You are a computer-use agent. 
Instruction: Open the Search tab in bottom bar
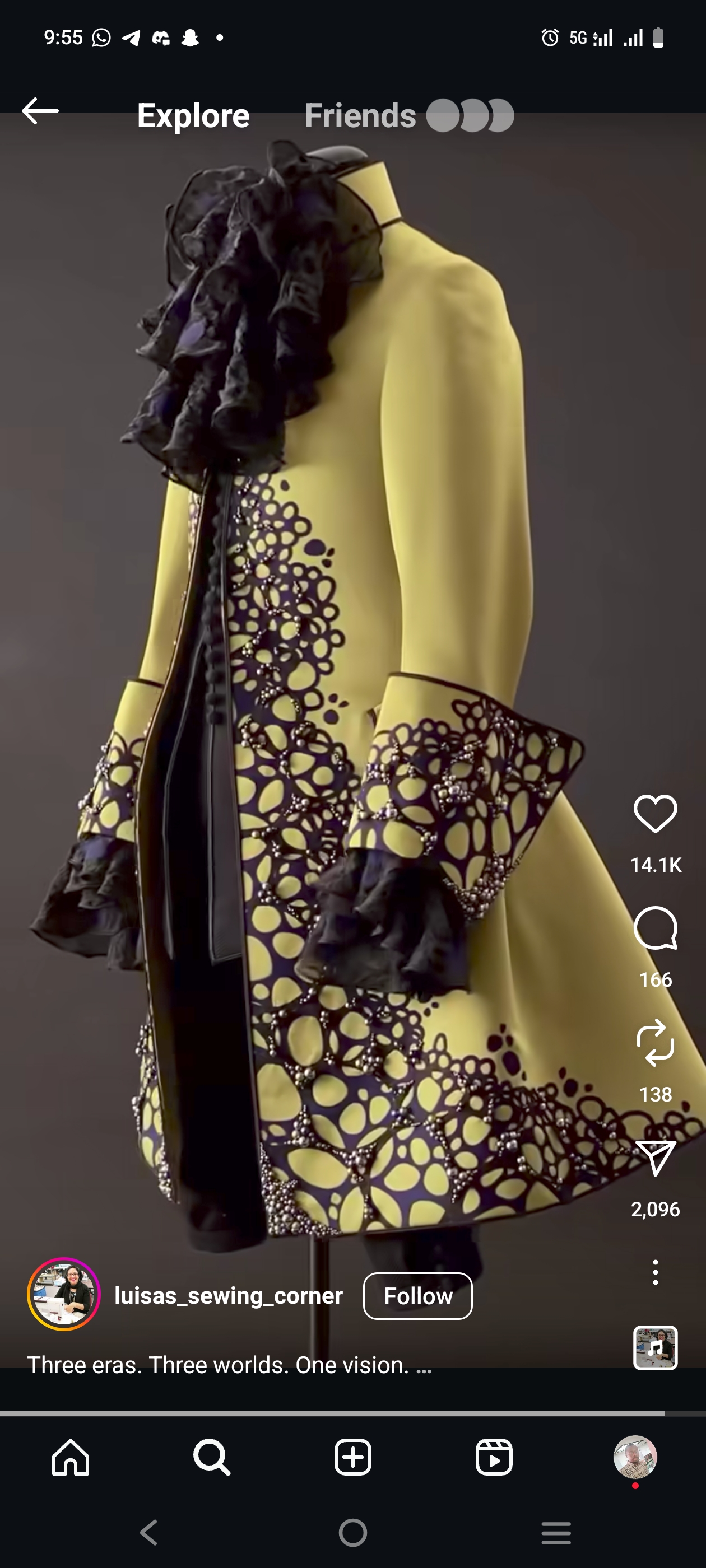click(211, 1457)
